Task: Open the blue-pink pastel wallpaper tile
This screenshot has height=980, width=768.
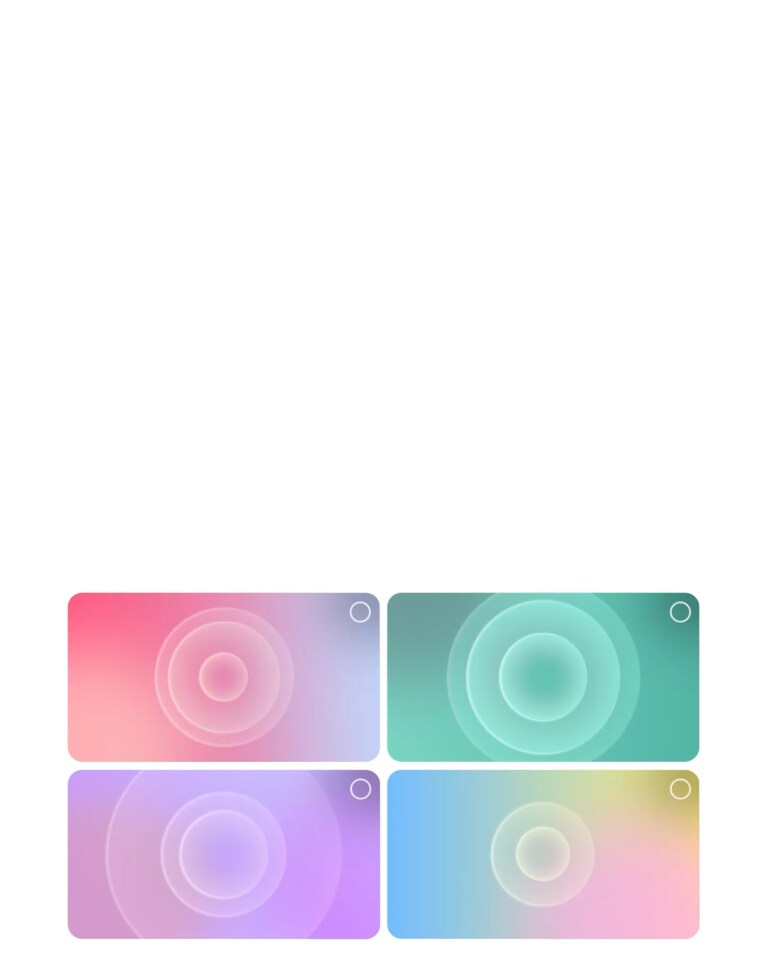Action: (543, 854)
